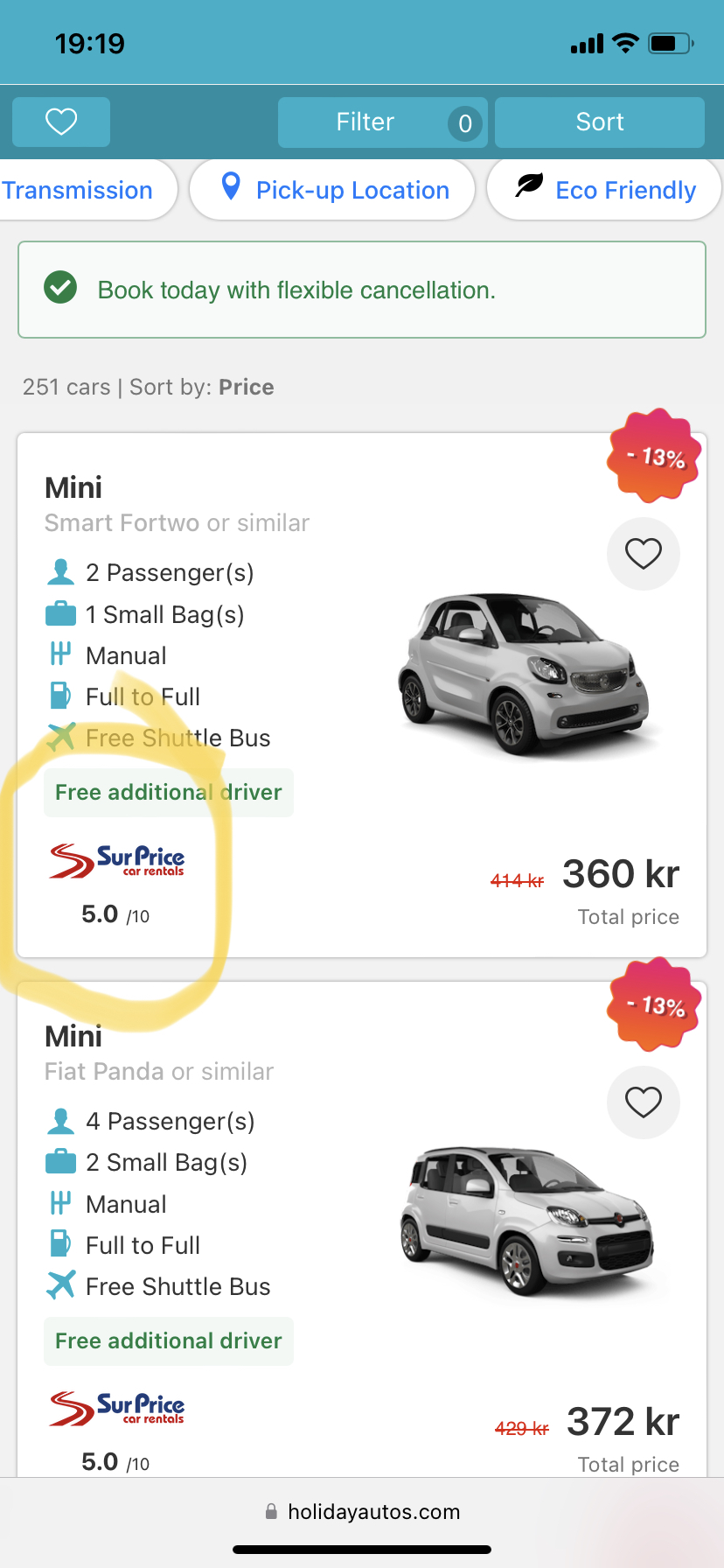Choose the Pick-up Location chip
This screenshot has width=724, height=1568.
coord(332,190)
